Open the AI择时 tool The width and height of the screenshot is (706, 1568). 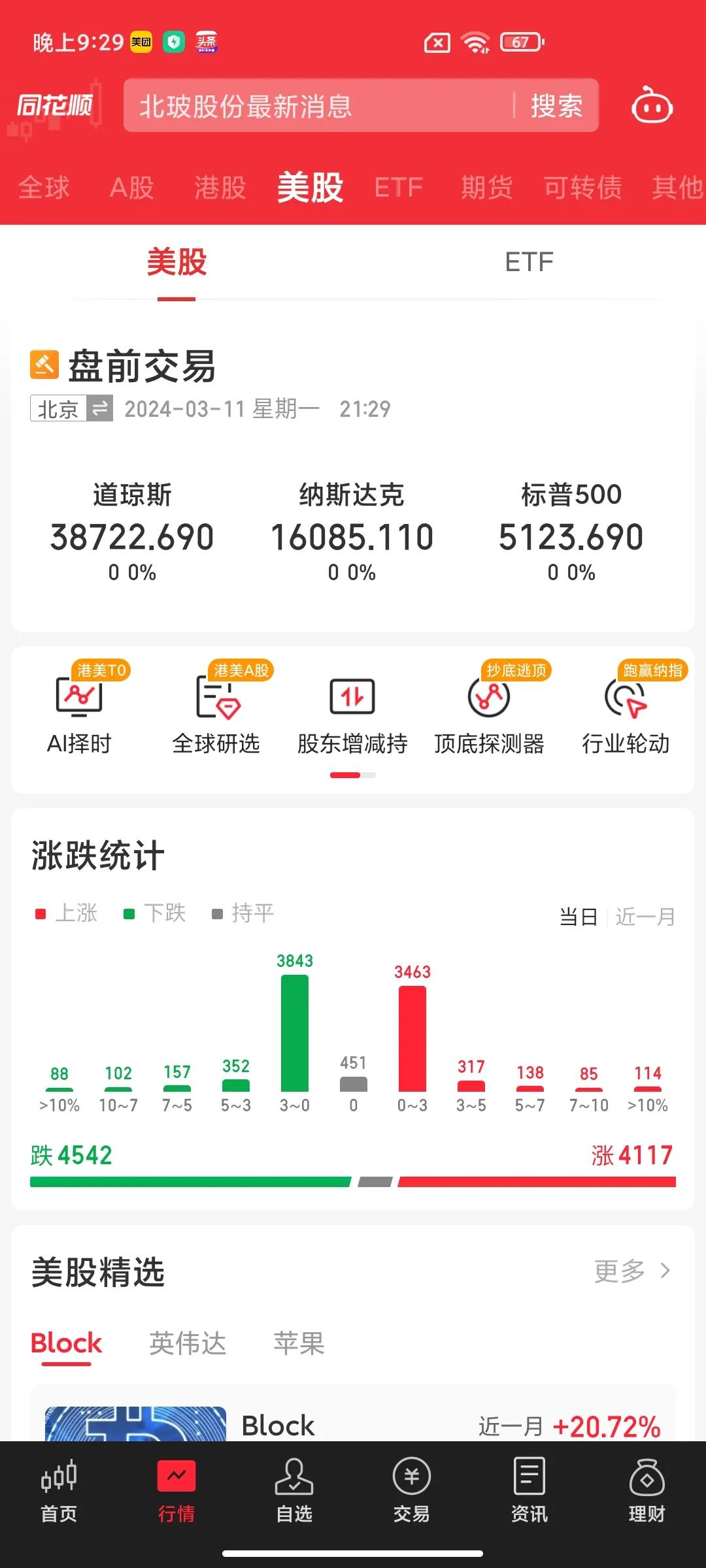(x=80, y=715)
